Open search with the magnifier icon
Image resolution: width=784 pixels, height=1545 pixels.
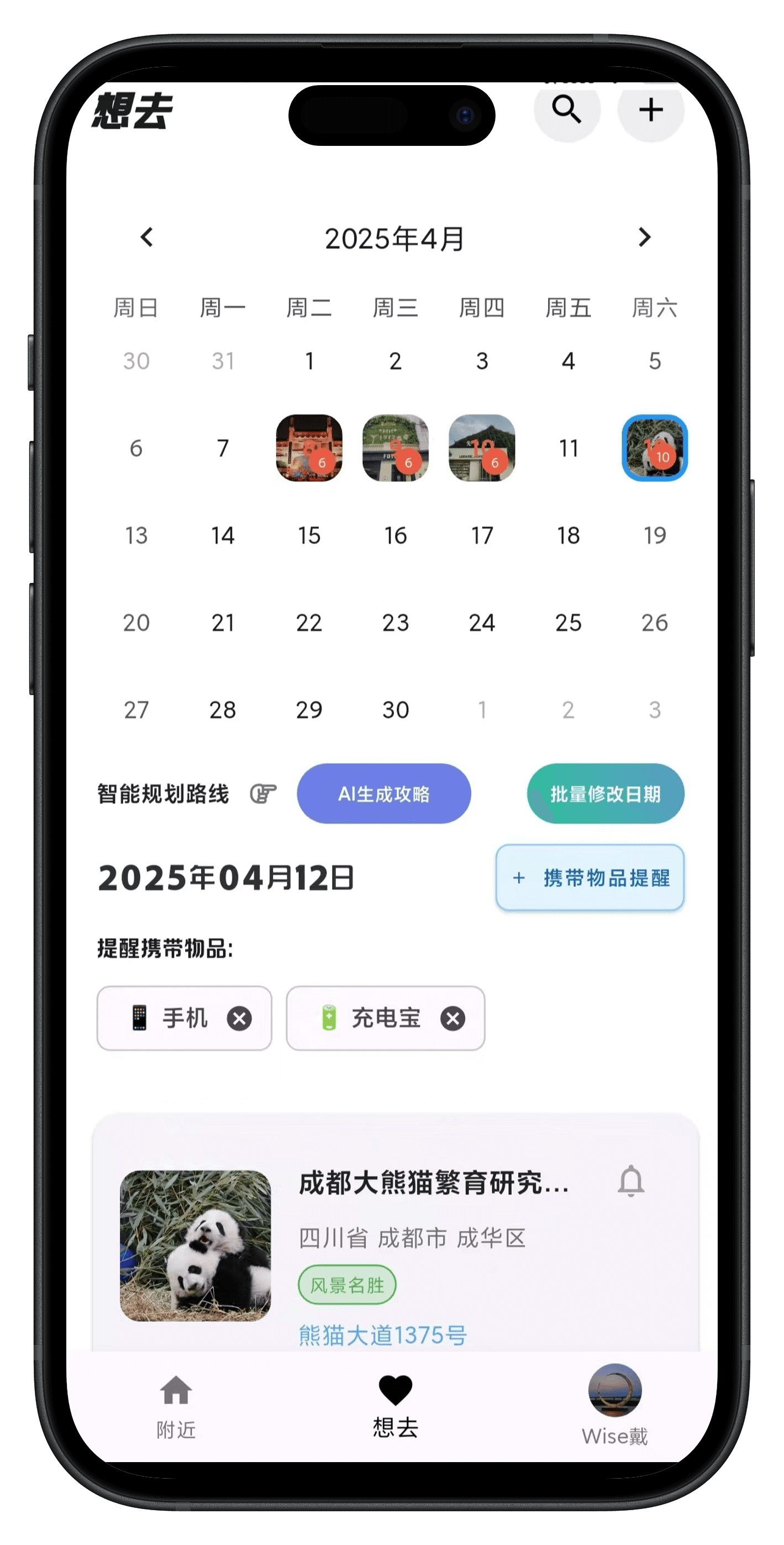566,111
